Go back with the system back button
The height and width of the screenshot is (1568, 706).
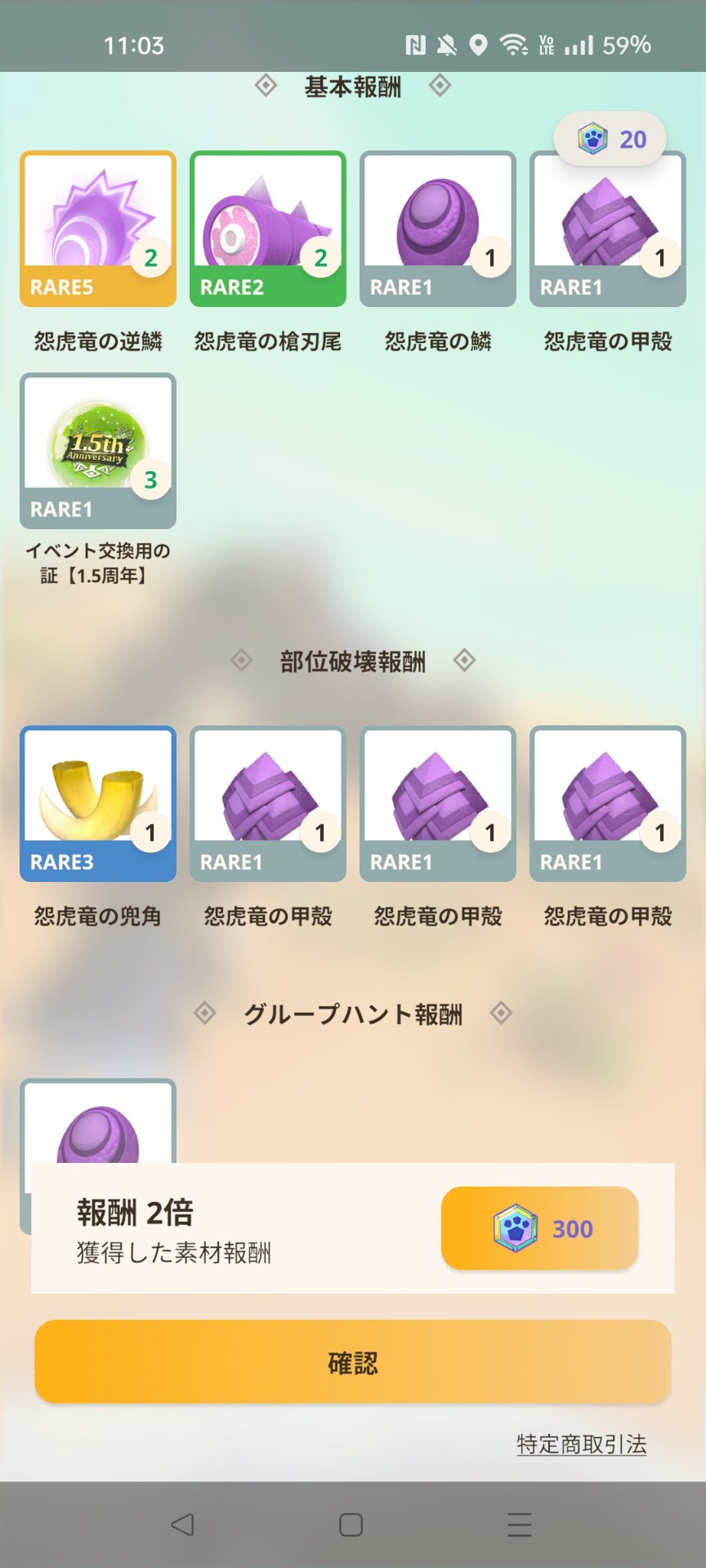(182, 1524)
